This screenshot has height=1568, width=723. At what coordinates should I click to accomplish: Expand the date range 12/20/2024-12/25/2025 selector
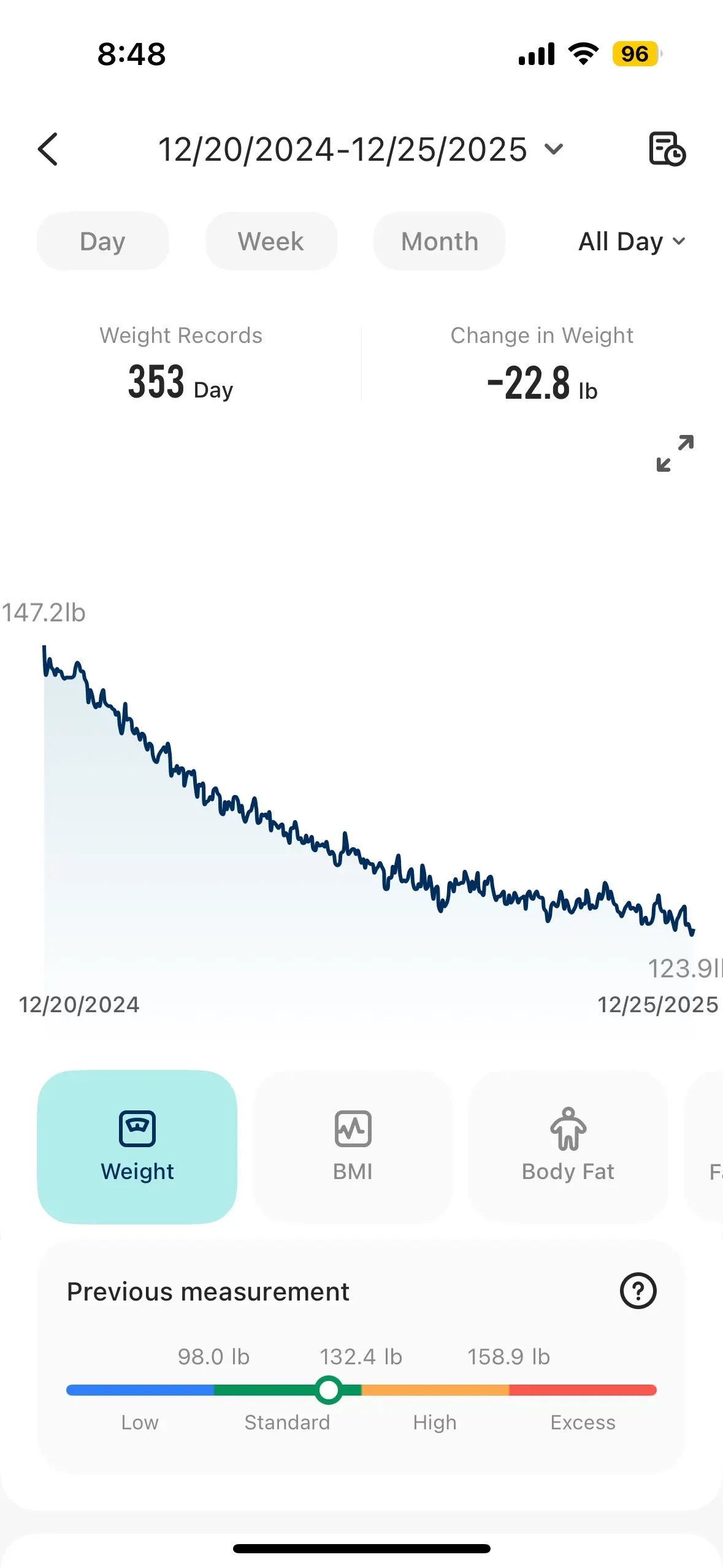[x=361, y=149]
